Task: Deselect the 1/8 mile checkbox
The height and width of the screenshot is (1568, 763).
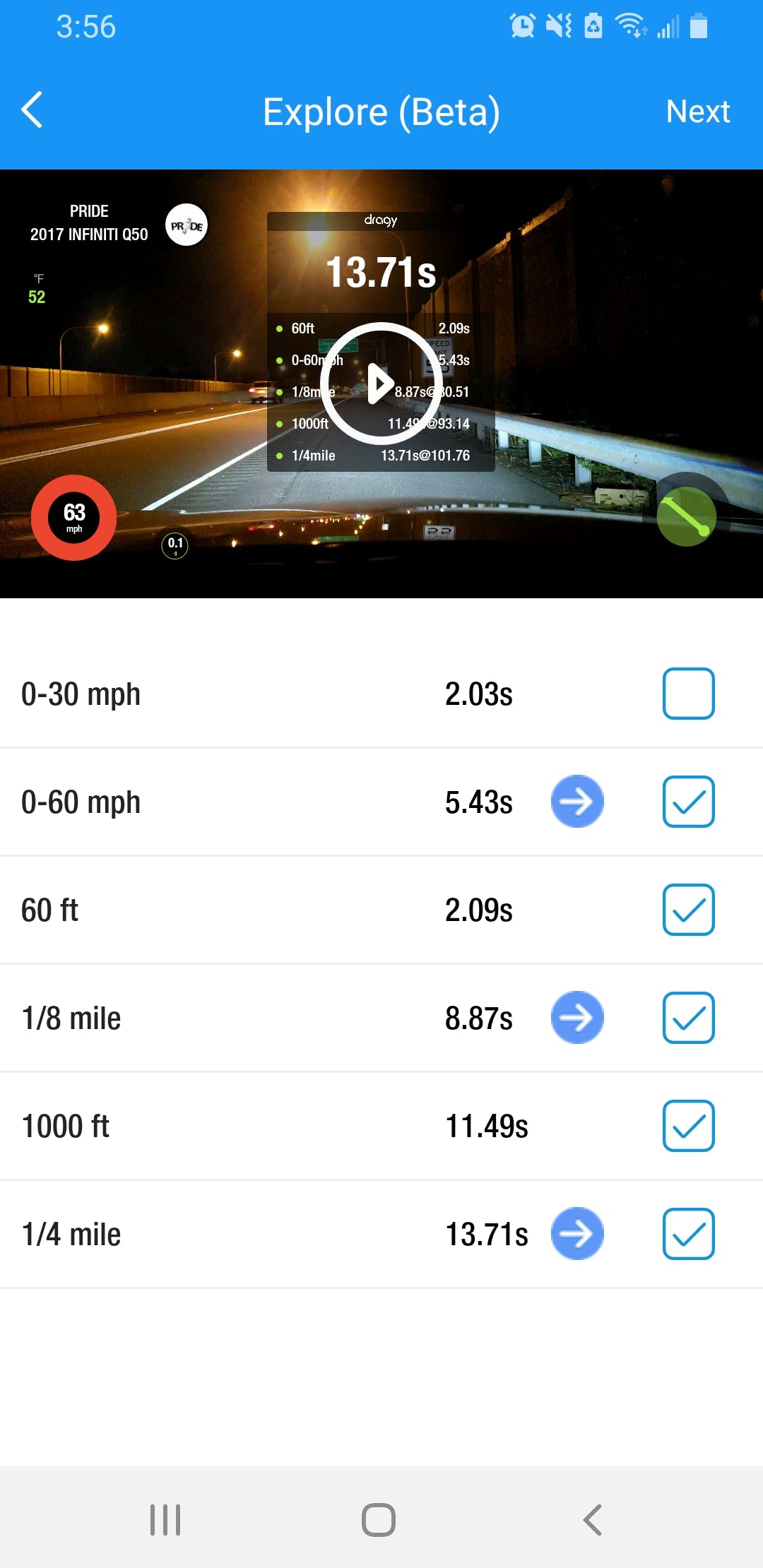Action: 688,1018
